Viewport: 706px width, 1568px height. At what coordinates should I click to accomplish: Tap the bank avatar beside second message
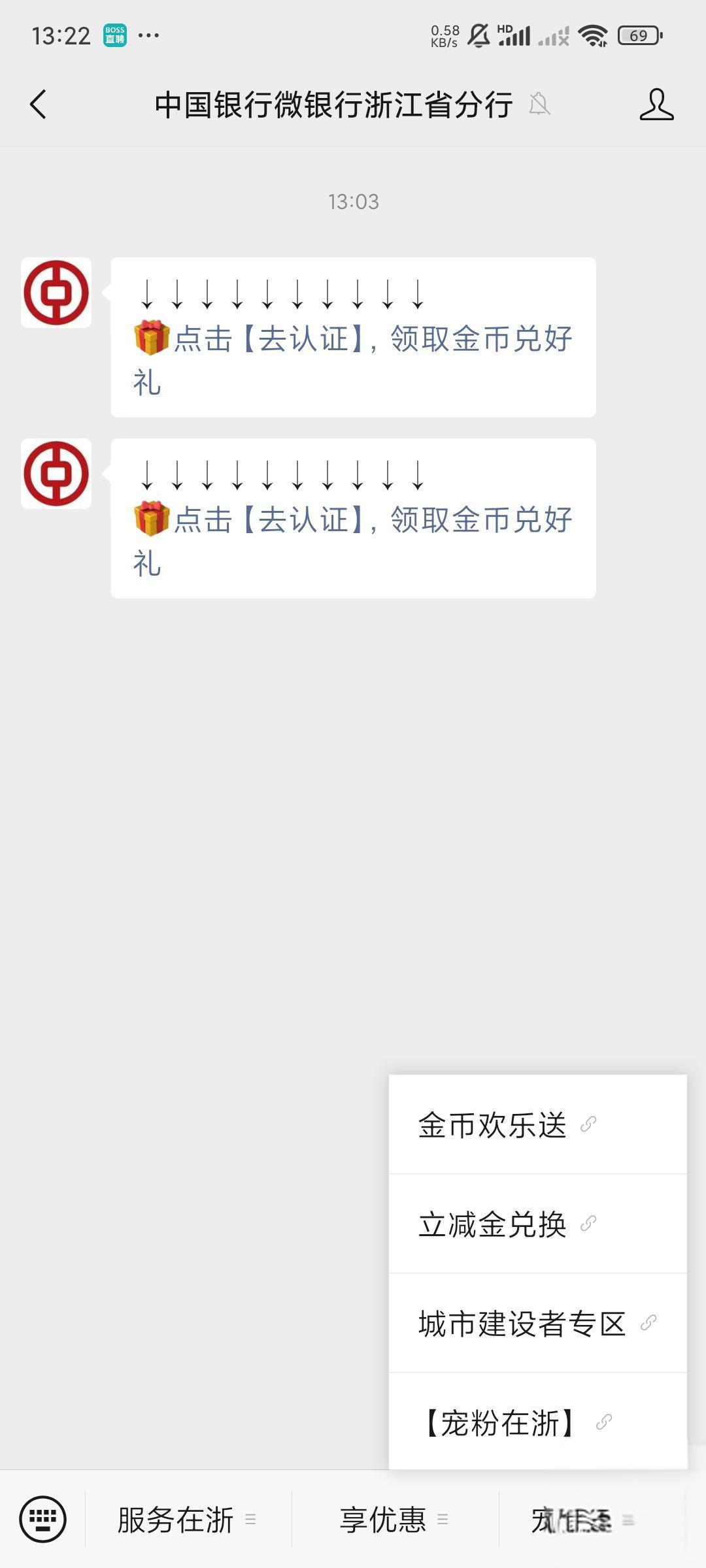56,474
